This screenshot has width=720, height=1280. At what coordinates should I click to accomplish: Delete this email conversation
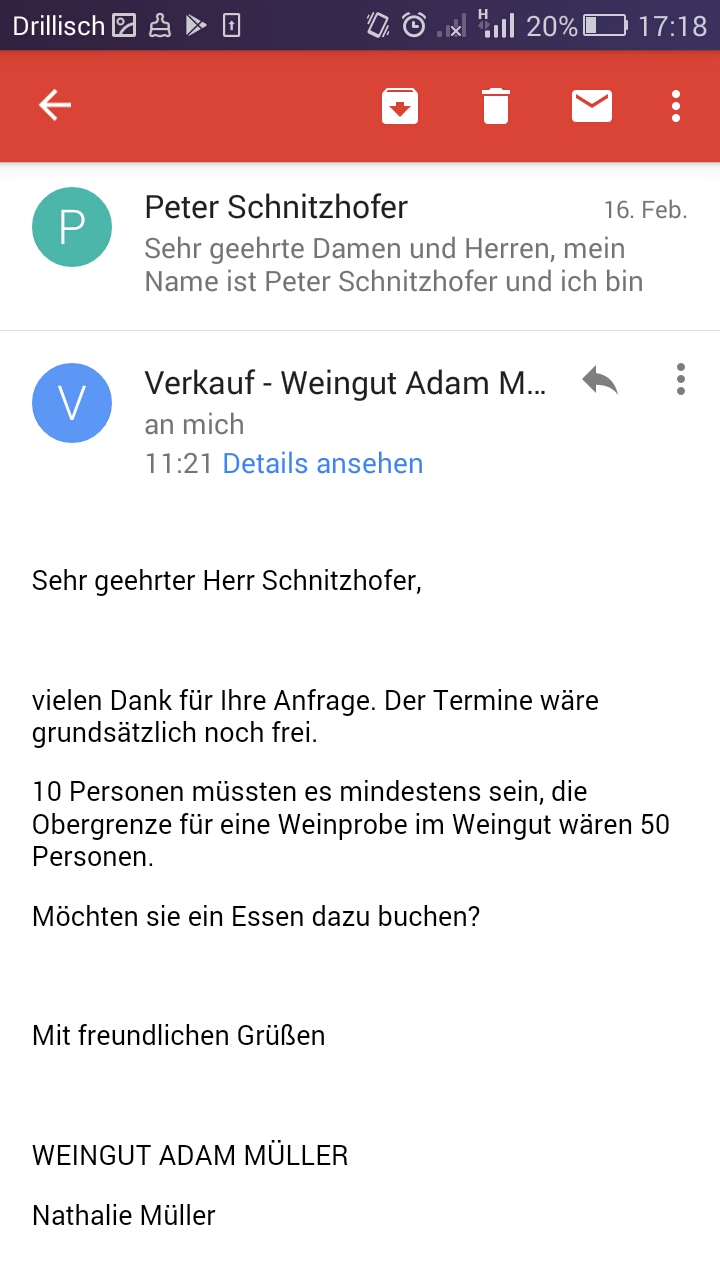(x=496, y=106)
